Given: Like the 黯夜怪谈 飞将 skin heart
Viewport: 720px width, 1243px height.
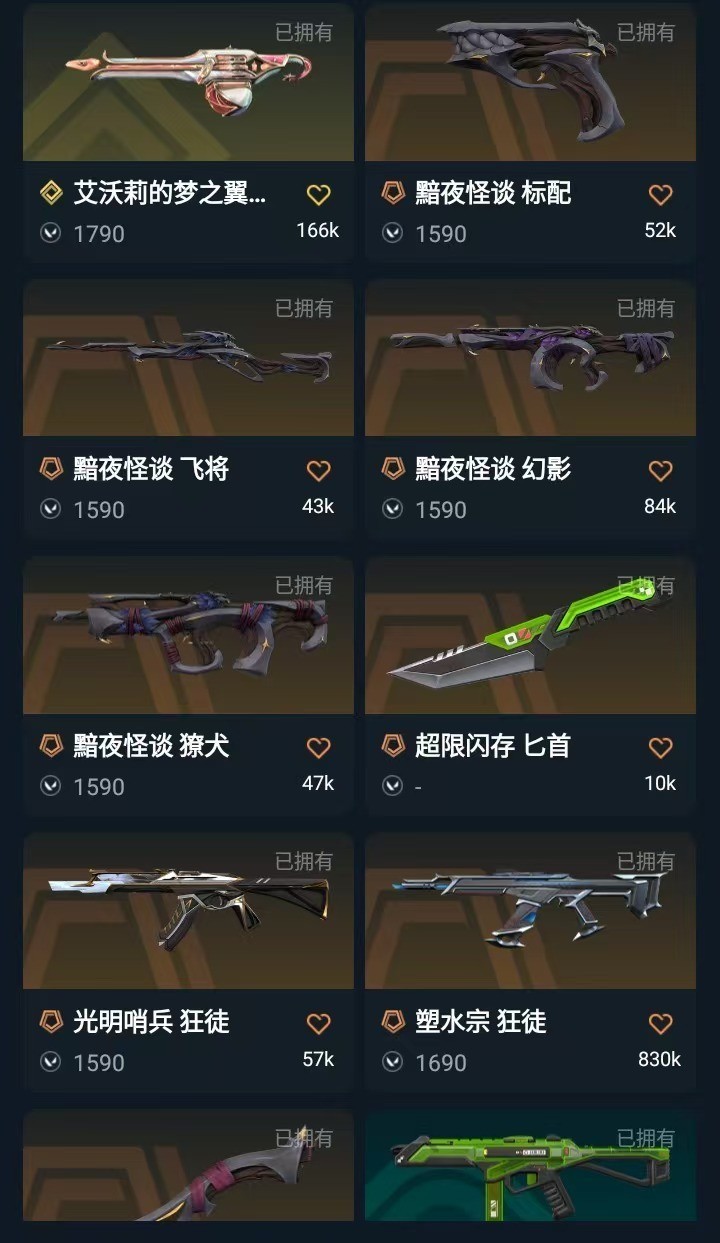Looking at the screenshot, I should [x=318, y=470].
